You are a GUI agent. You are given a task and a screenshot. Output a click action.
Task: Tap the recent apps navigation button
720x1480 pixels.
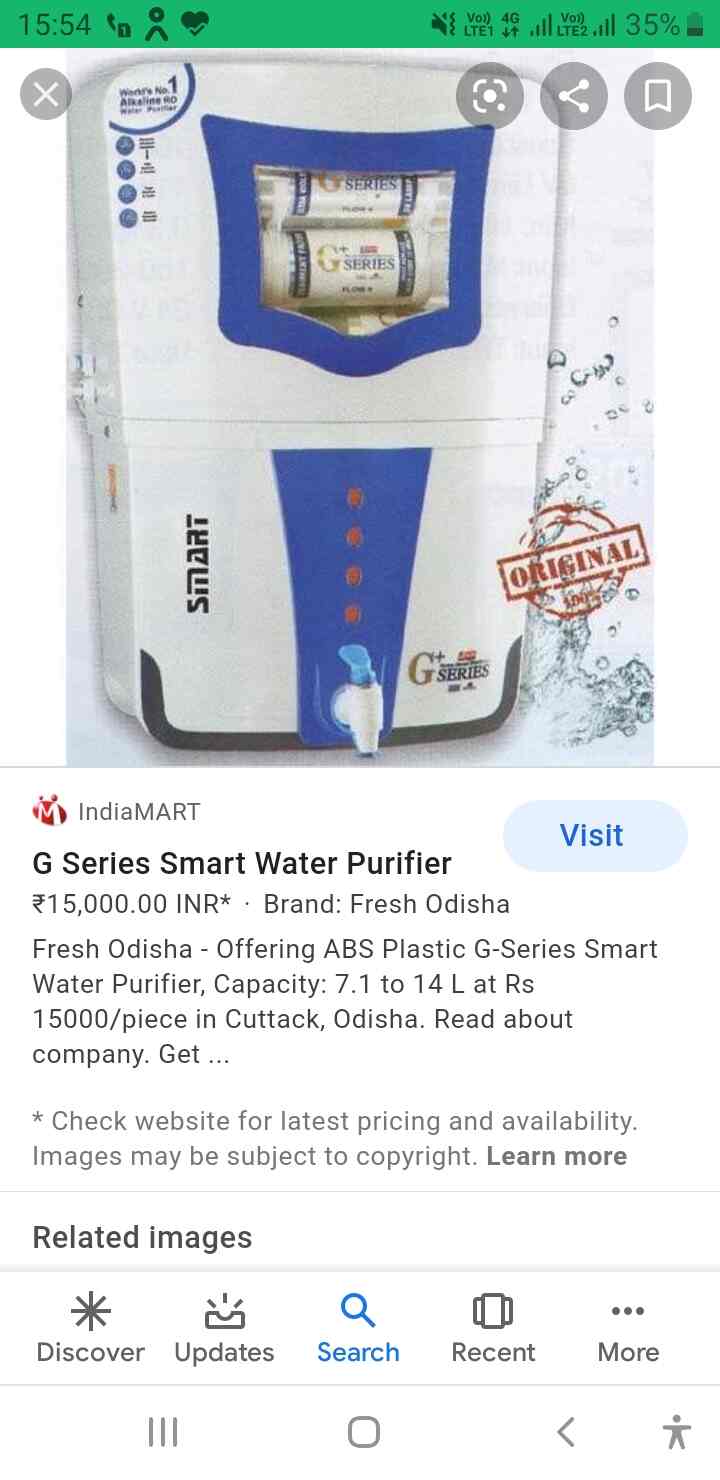(162, 1431)
